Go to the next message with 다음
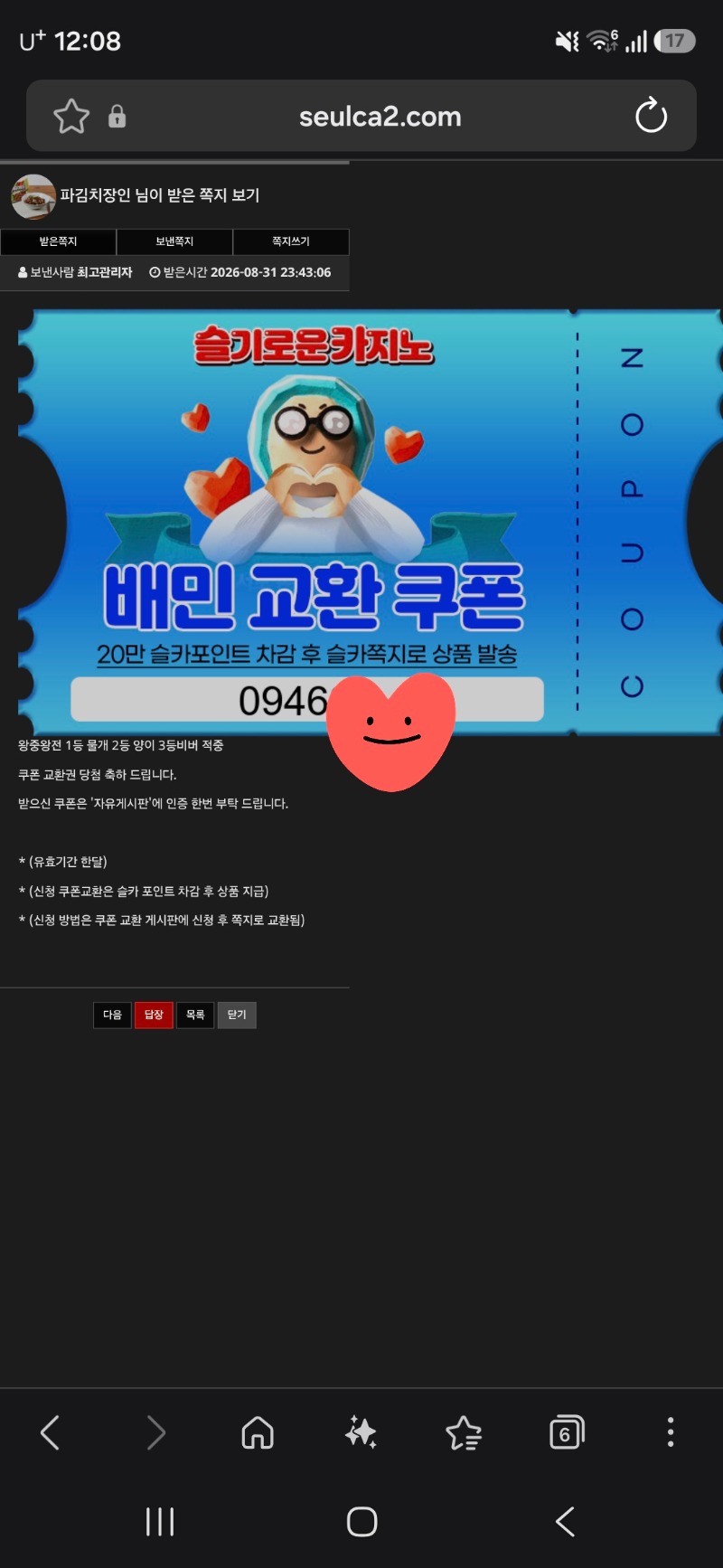The image size is (723, 1568). 112,1015
